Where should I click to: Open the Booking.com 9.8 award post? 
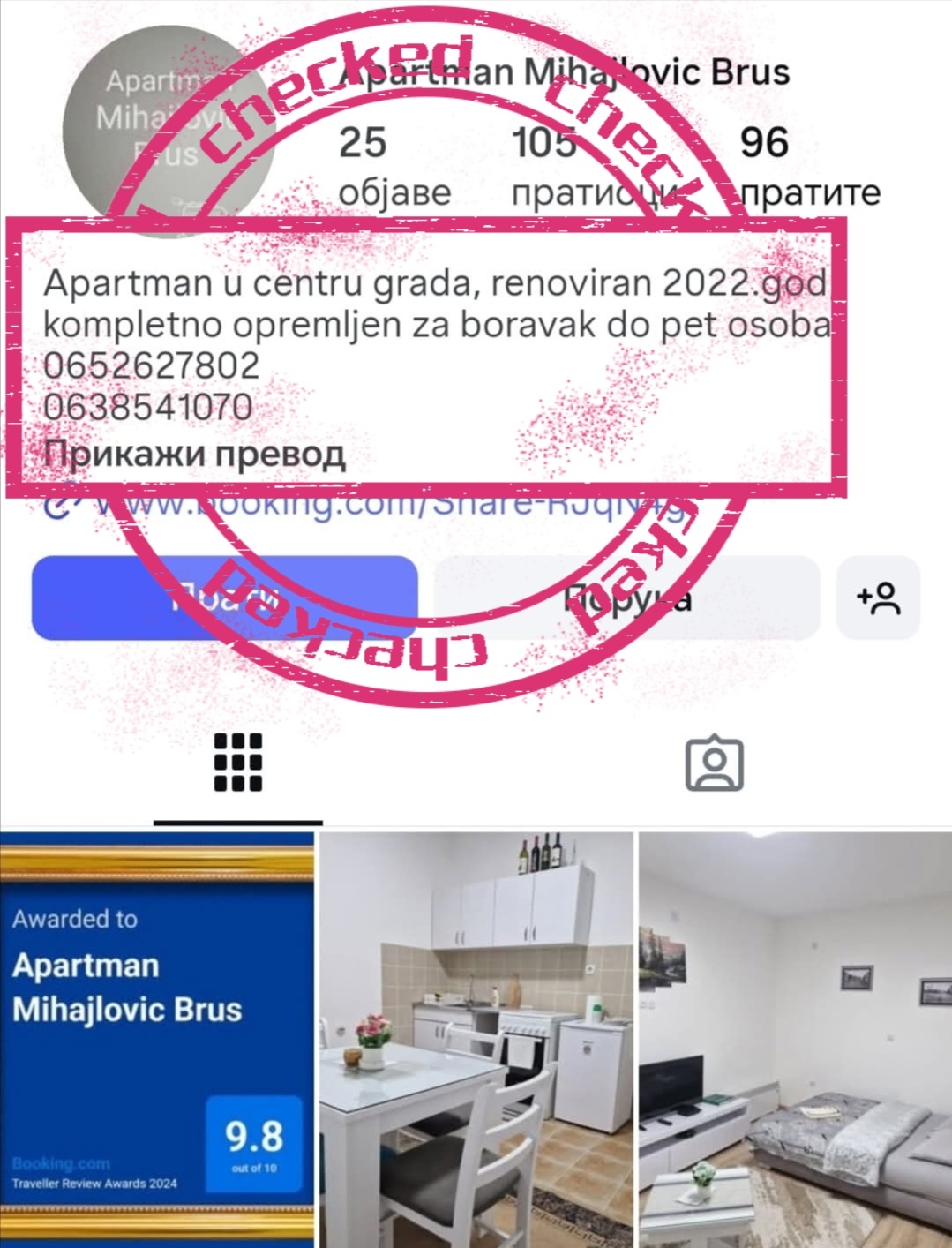tap(157, 1040)
